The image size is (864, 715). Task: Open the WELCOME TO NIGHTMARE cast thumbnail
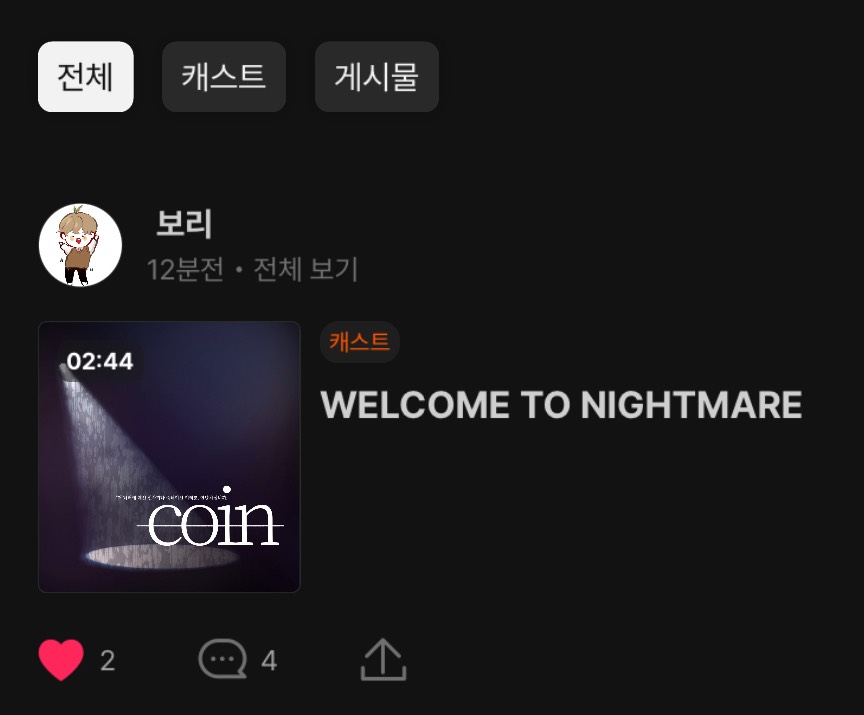(x=169, y=457)
